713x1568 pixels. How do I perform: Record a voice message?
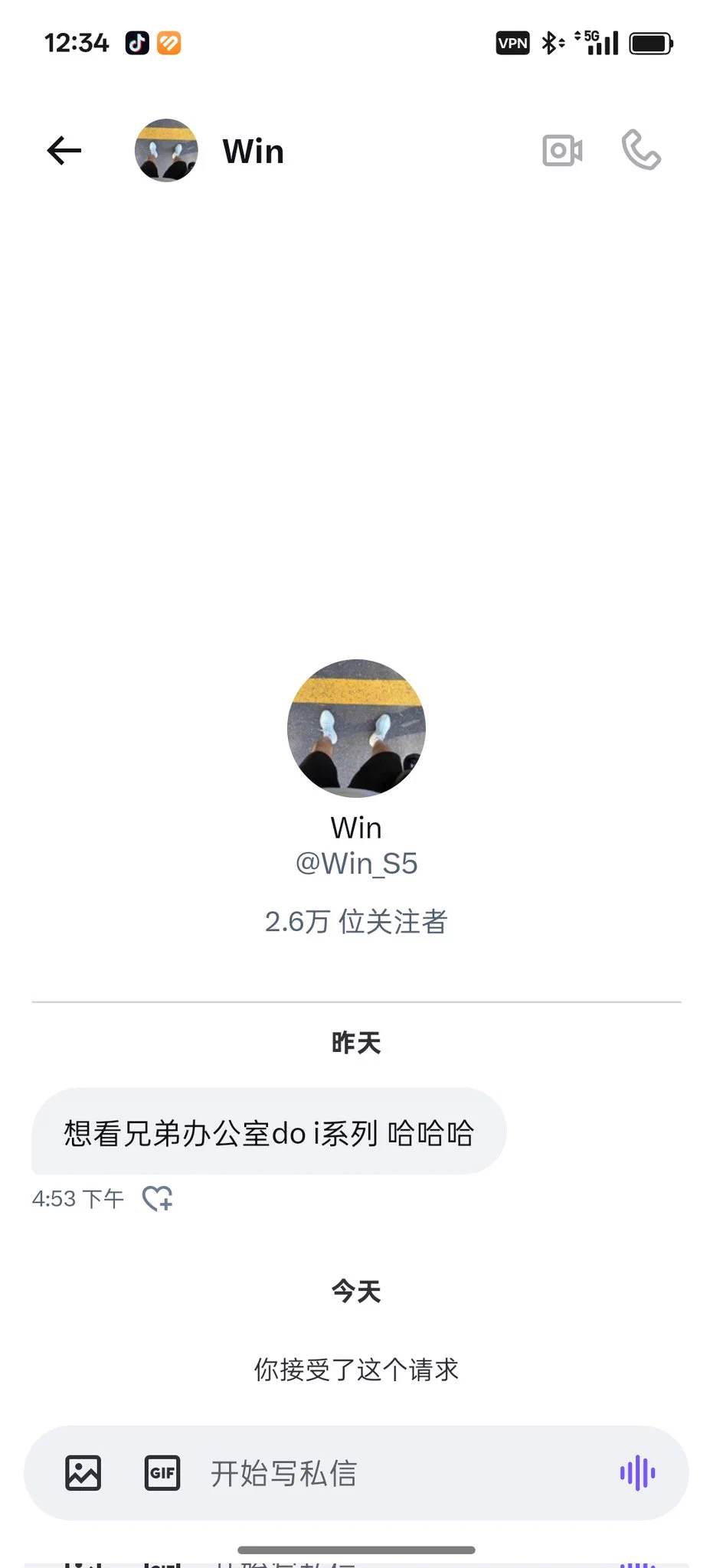637,1472
